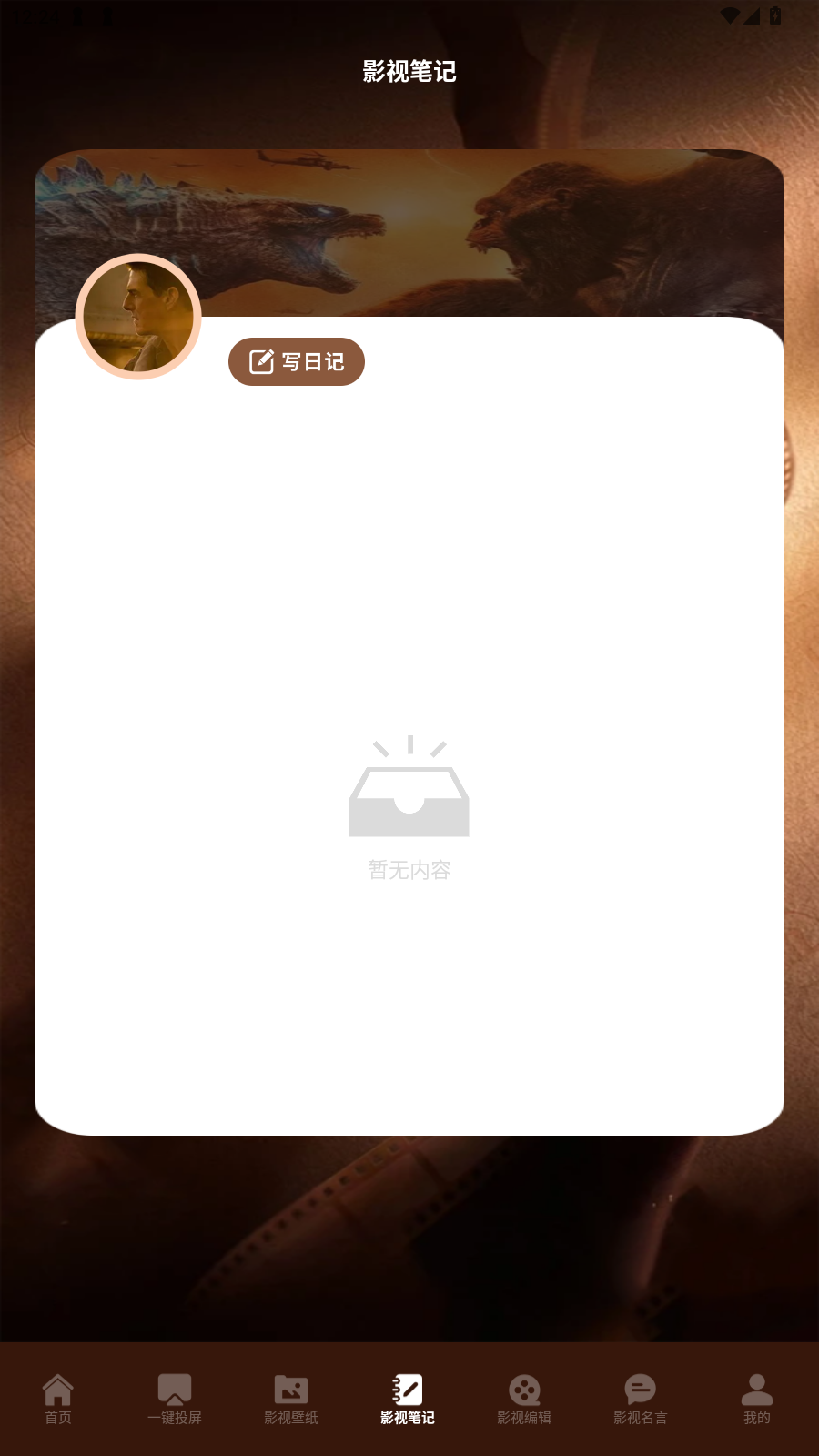This screenshot has height=1456, width=819.
Task: Open the 影视名言 tab
Action: (641, 1399)
